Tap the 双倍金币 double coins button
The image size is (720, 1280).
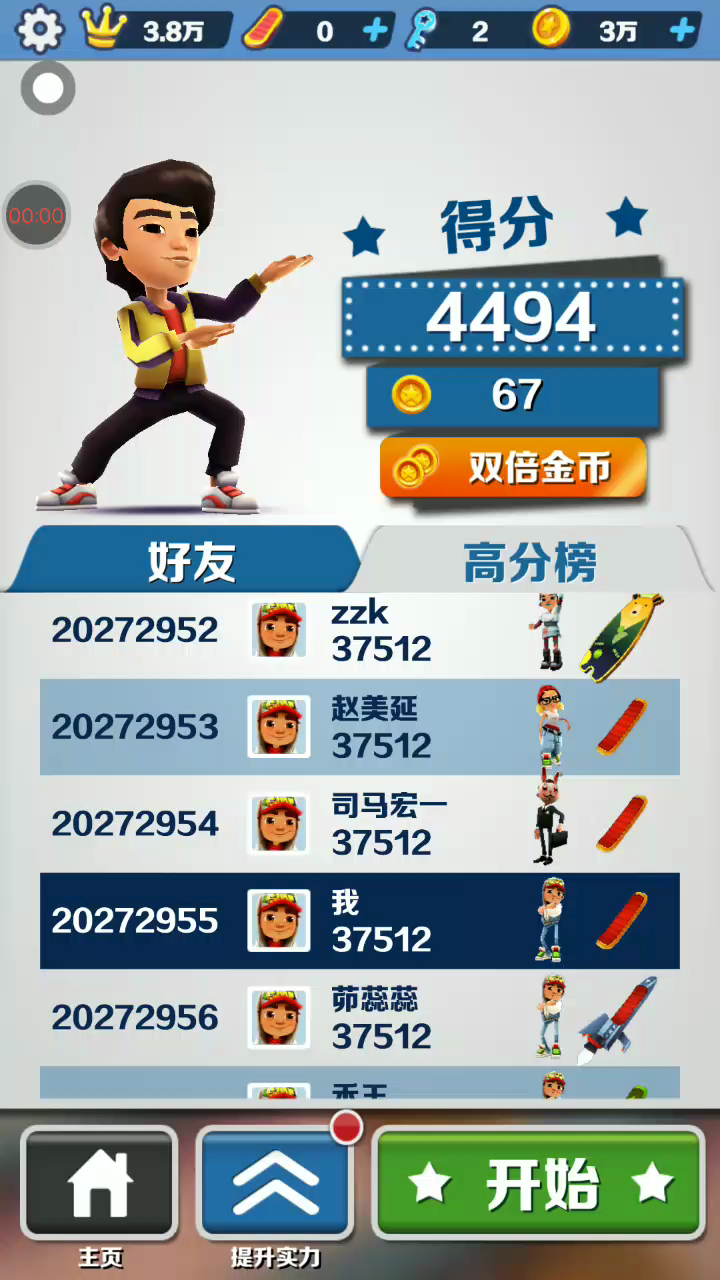click(x=513, y=468)
